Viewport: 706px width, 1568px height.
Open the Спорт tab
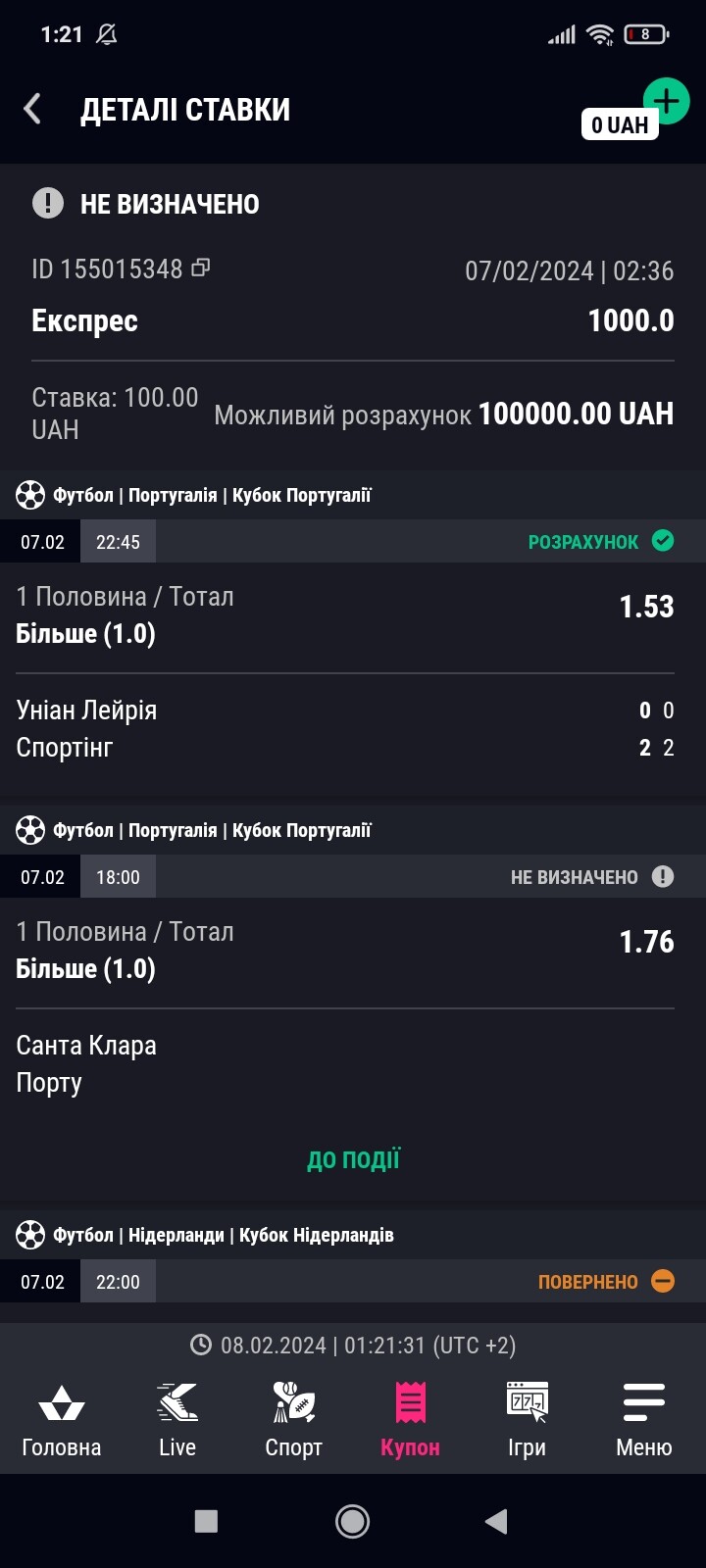293,1419
